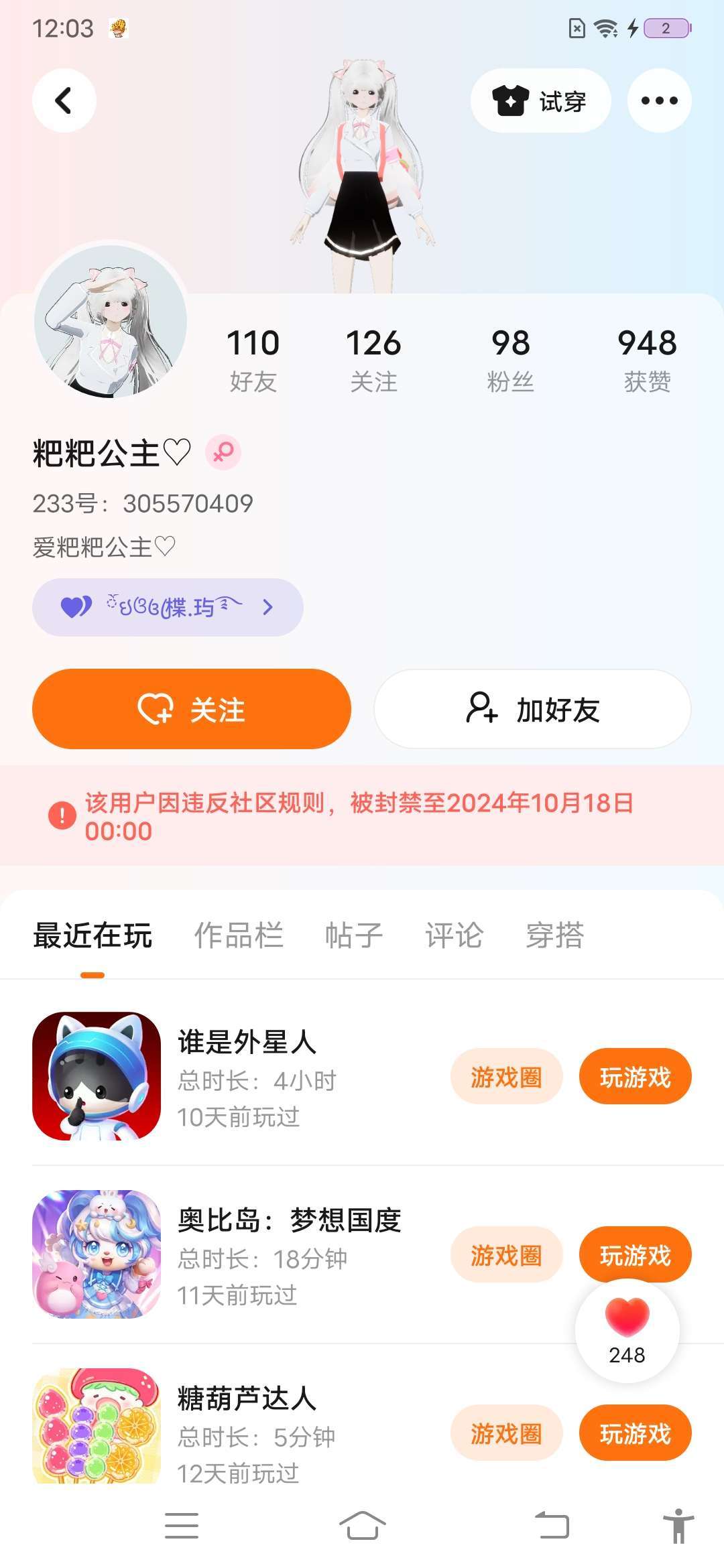Tap 玩游戏 for 谁是外星人

pos(635,1077)
